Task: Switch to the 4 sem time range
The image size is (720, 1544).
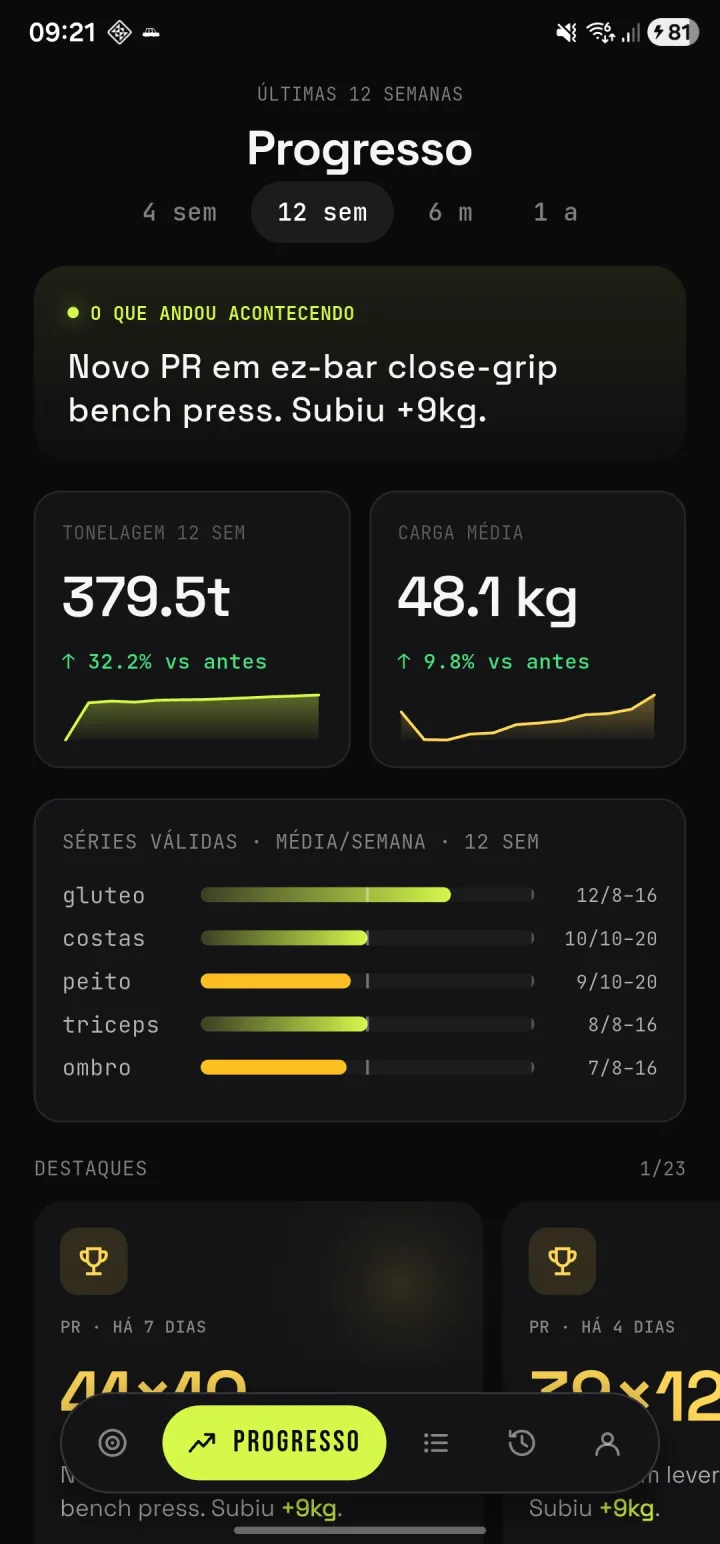Action: [x=180, y=212]
